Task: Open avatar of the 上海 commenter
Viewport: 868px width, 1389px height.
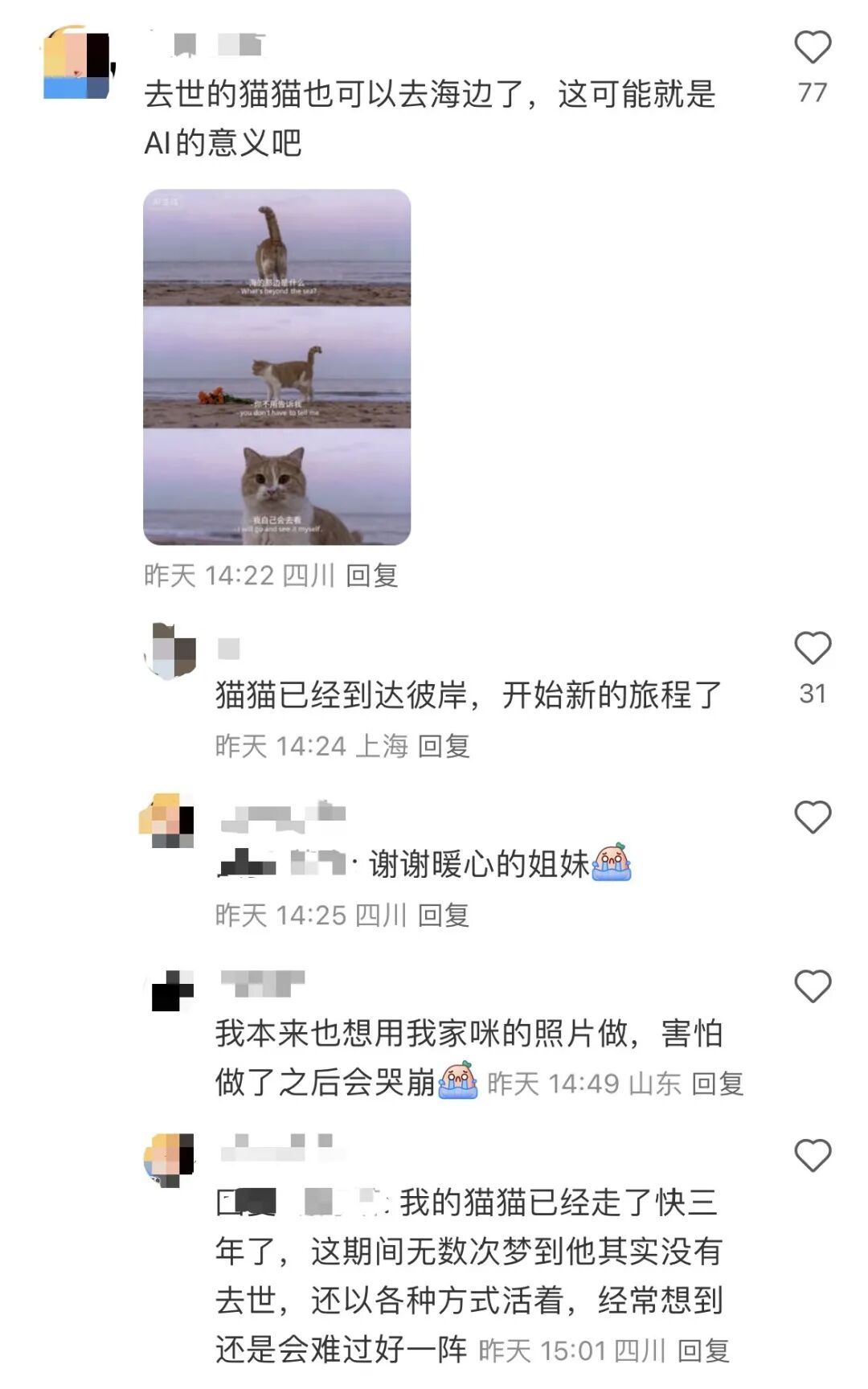Action: coord(170,650)
